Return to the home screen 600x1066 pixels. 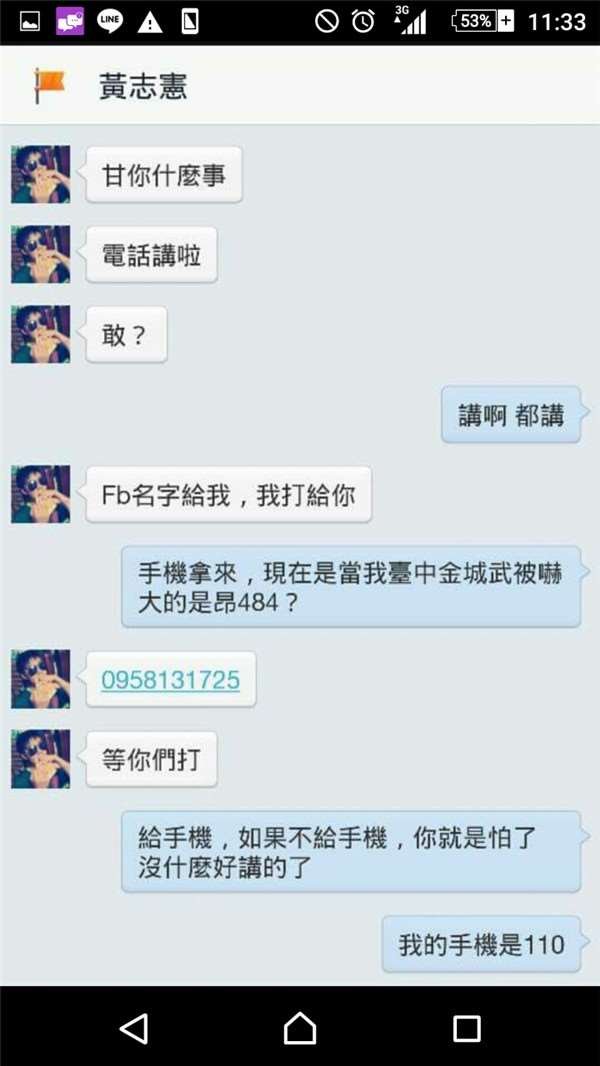coord(300,1027)
